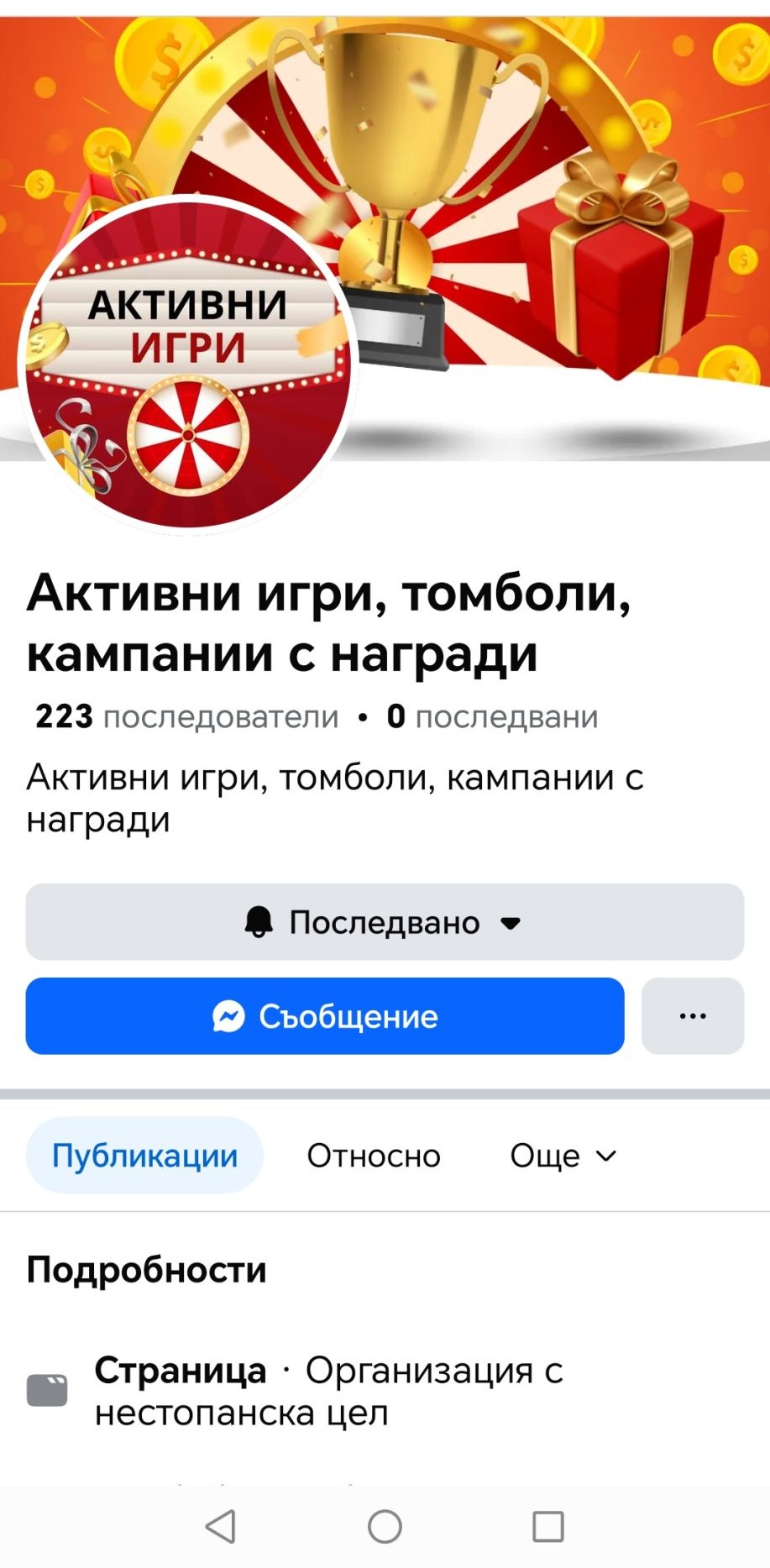Tap the system home button
Image resolution: width=770 pixels, height=1568 pixels.
click(385, 1526)
